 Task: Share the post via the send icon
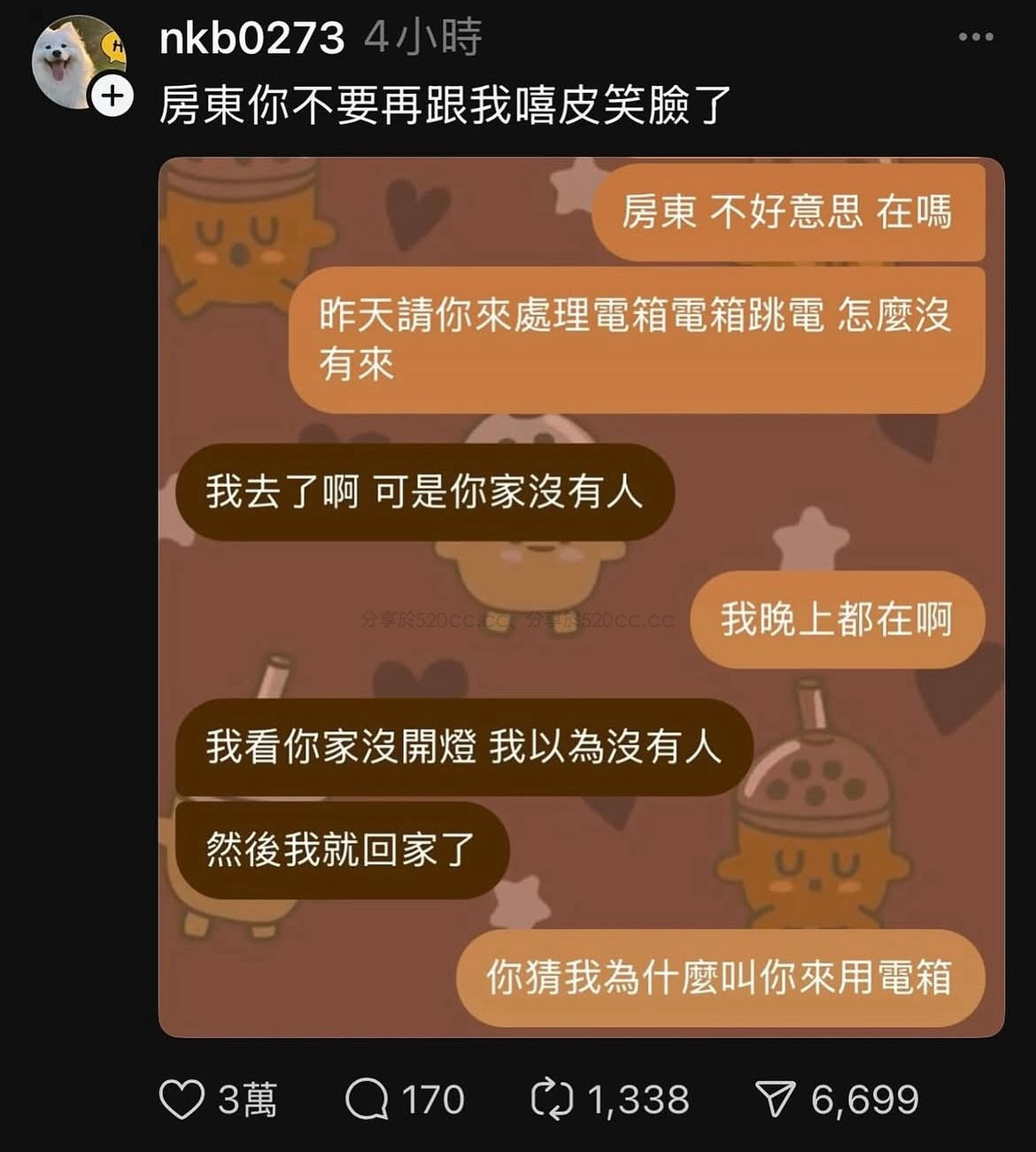click(x=776, y=1100)
